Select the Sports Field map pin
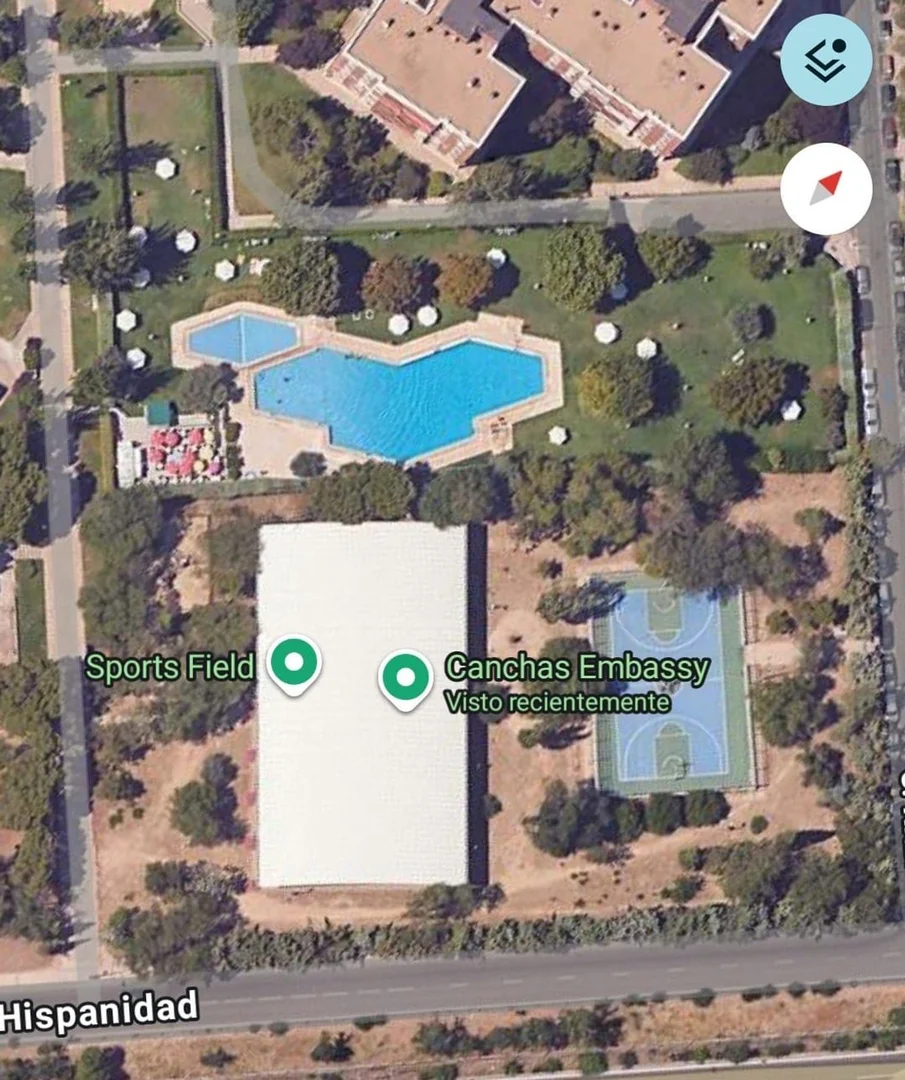 click(294, 663)
